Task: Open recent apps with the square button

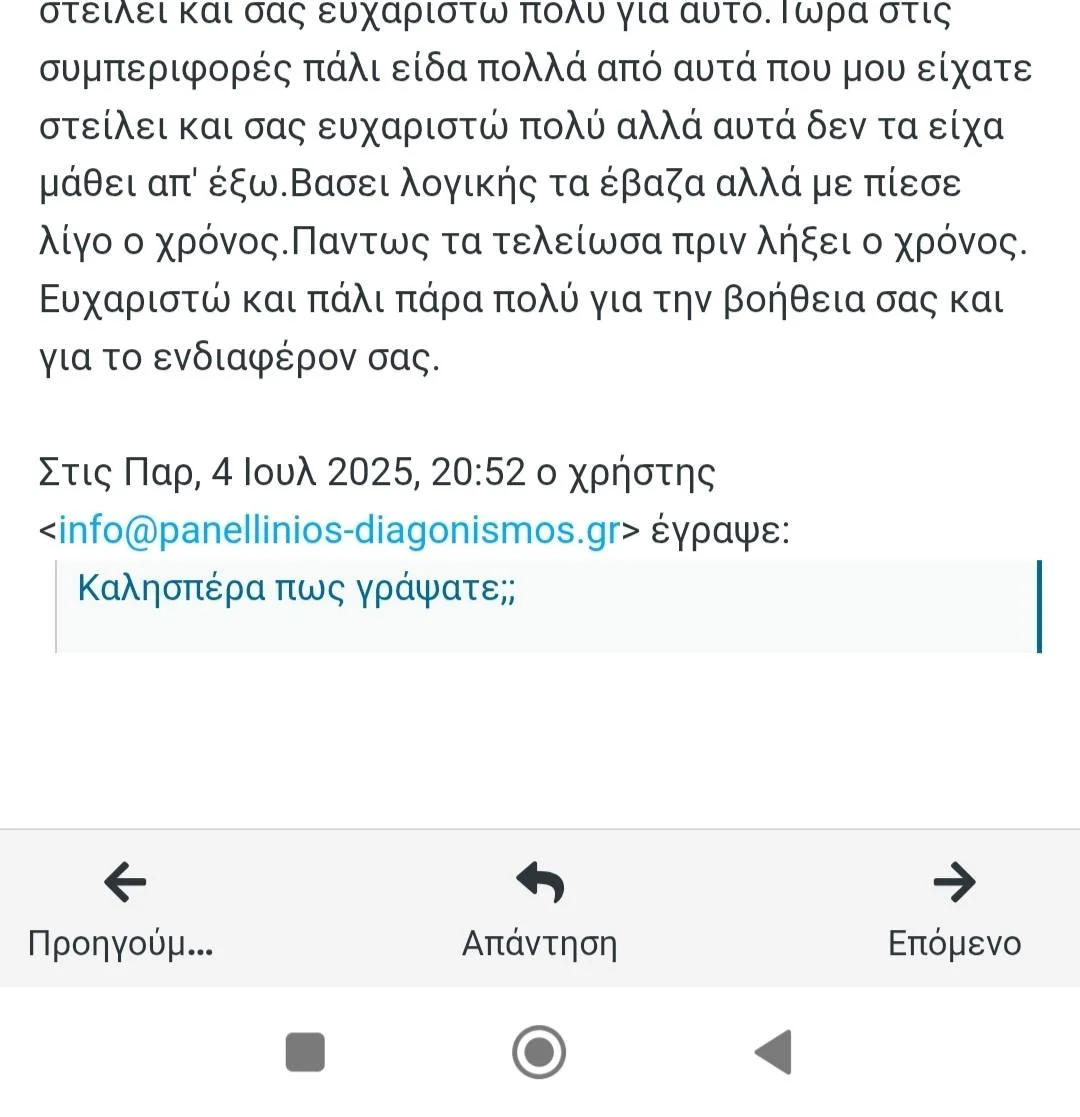Action: pyautogui.click(x=305, y=1052)
